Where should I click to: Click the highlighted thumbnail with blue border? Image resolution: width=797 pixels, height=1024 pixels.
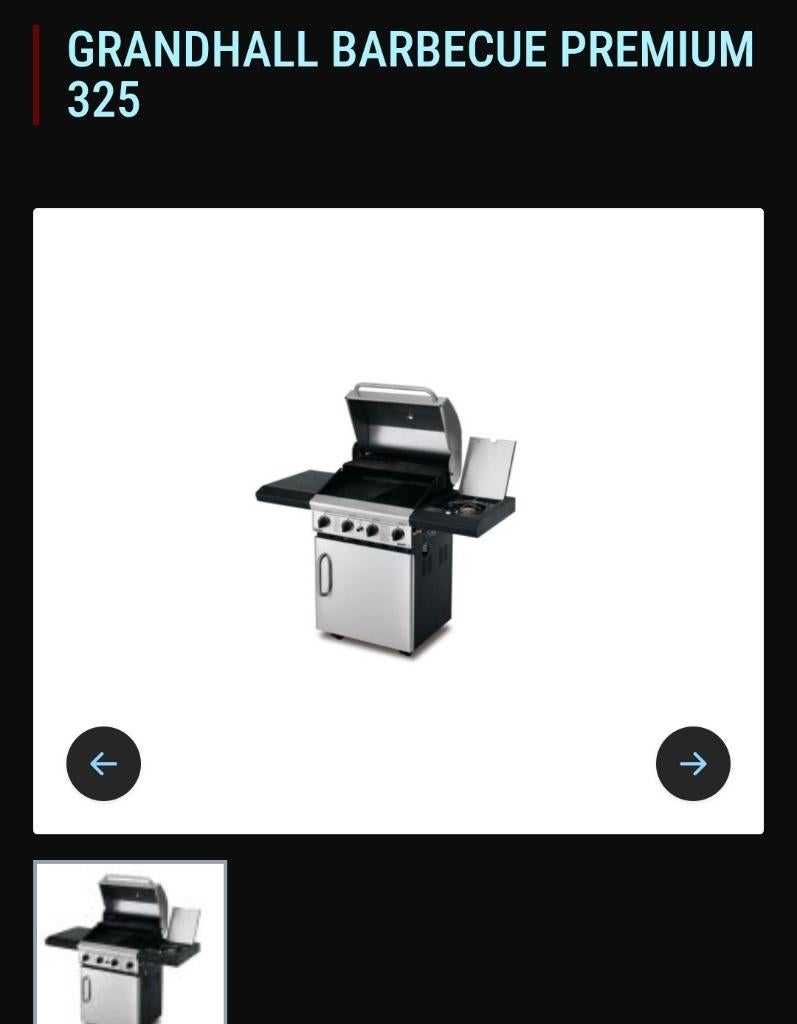click(129, 945)
